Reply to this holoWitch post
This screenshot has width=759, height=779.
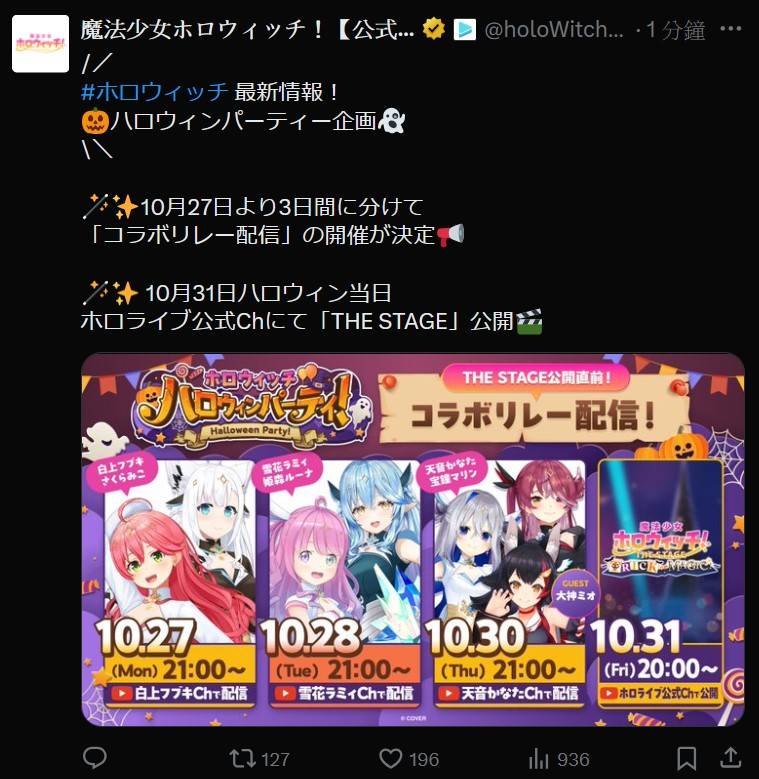(x=95, y=758)
